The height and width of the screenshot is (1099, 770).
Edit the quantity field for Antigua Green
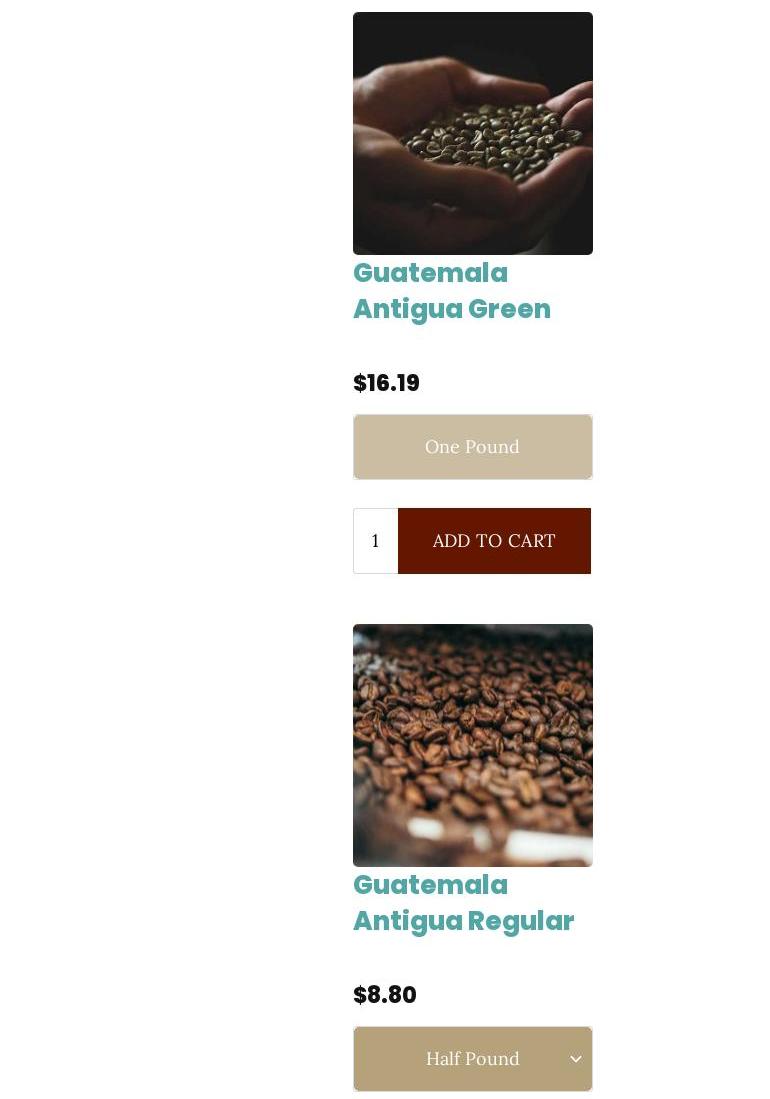click(x=376, y=541)
